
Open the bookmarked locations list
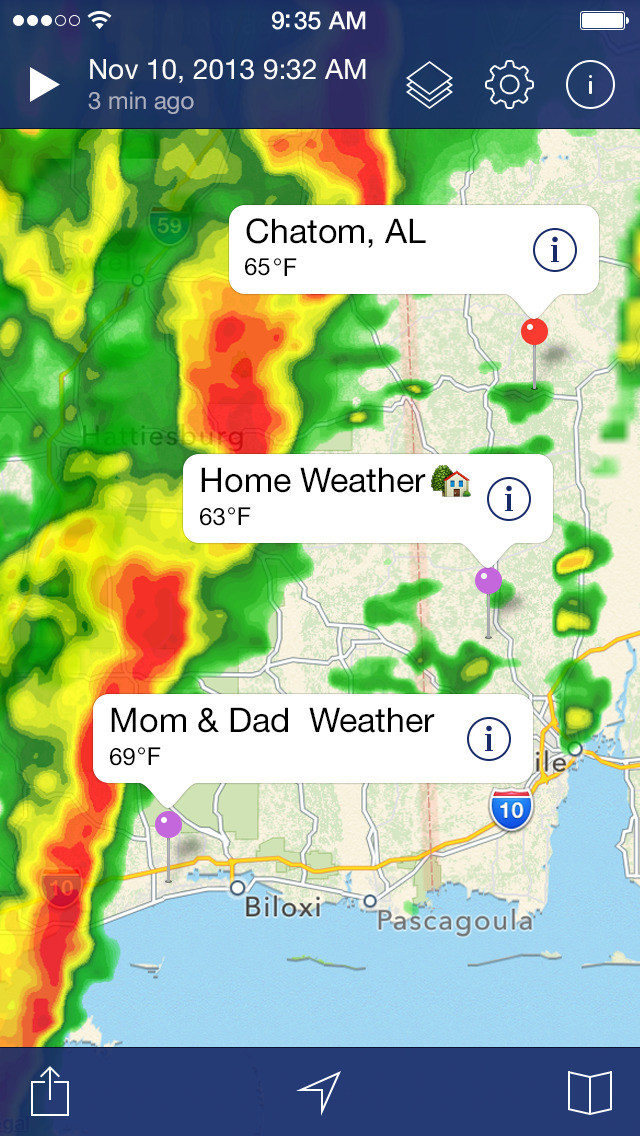[x=590, y=1092]
